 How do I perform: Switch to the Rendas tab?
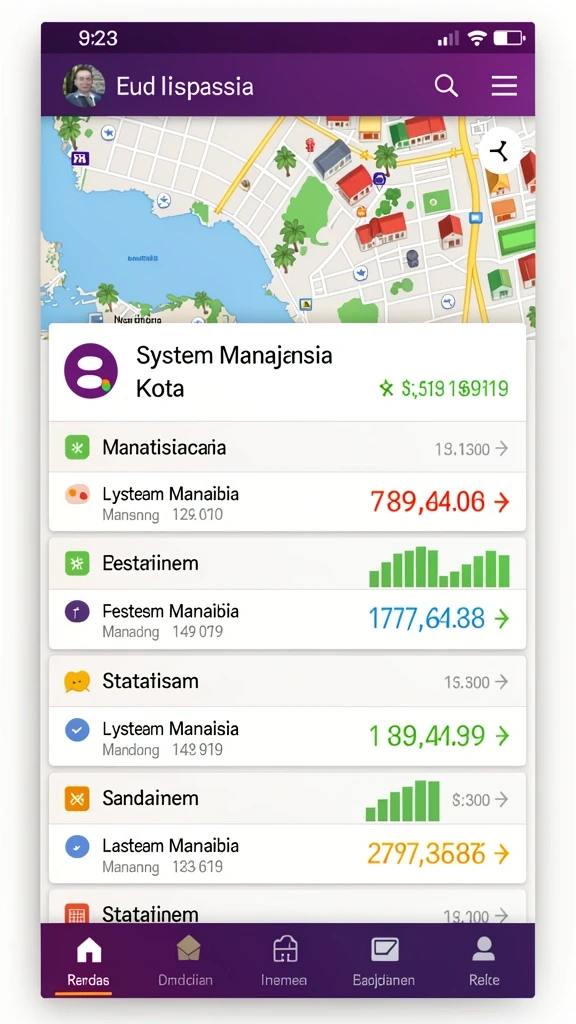[88, 961]
